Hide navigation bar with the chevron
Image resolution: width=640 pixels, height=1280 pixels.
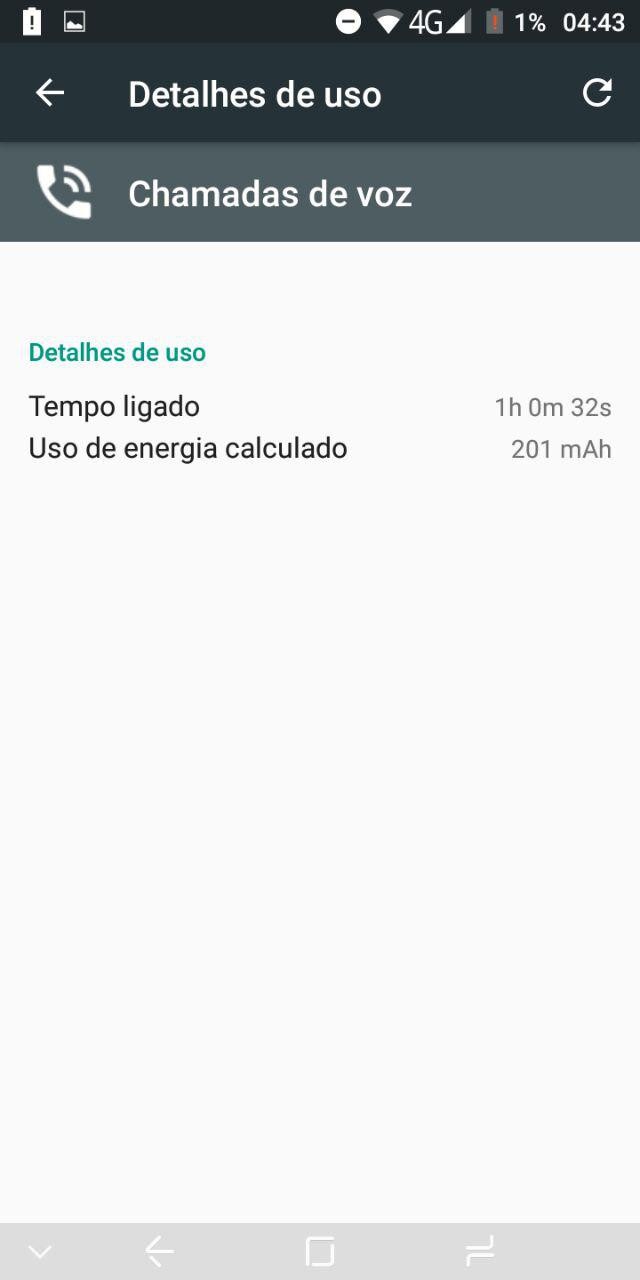pos(40,1251)
